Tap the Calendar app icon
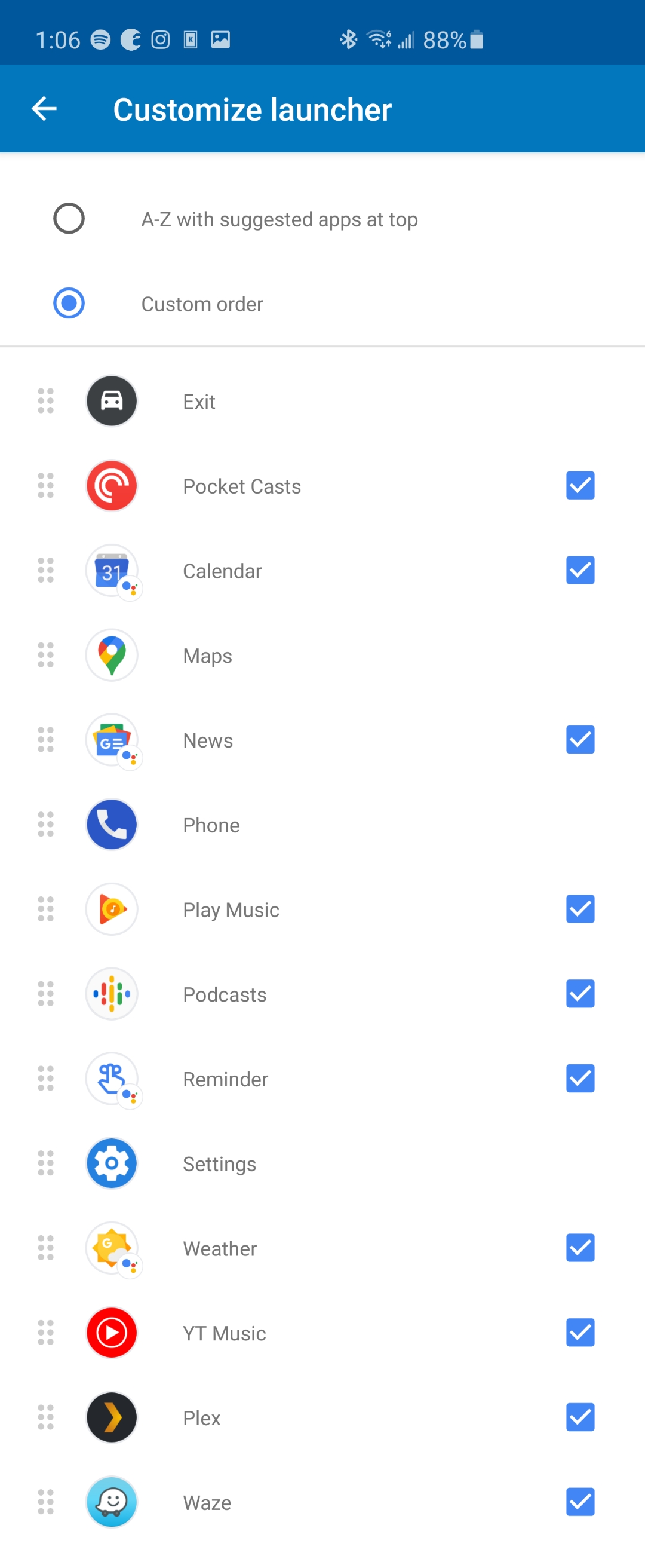The height and width of the screenshot is (1568, 645). pyautogui.click(x=111, y=570)
